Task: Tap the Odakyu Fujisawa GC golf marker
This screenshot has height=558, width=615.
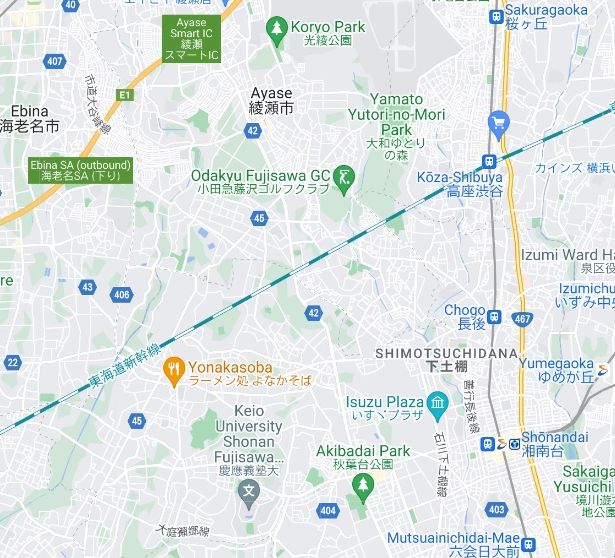Action: point(344,180)
